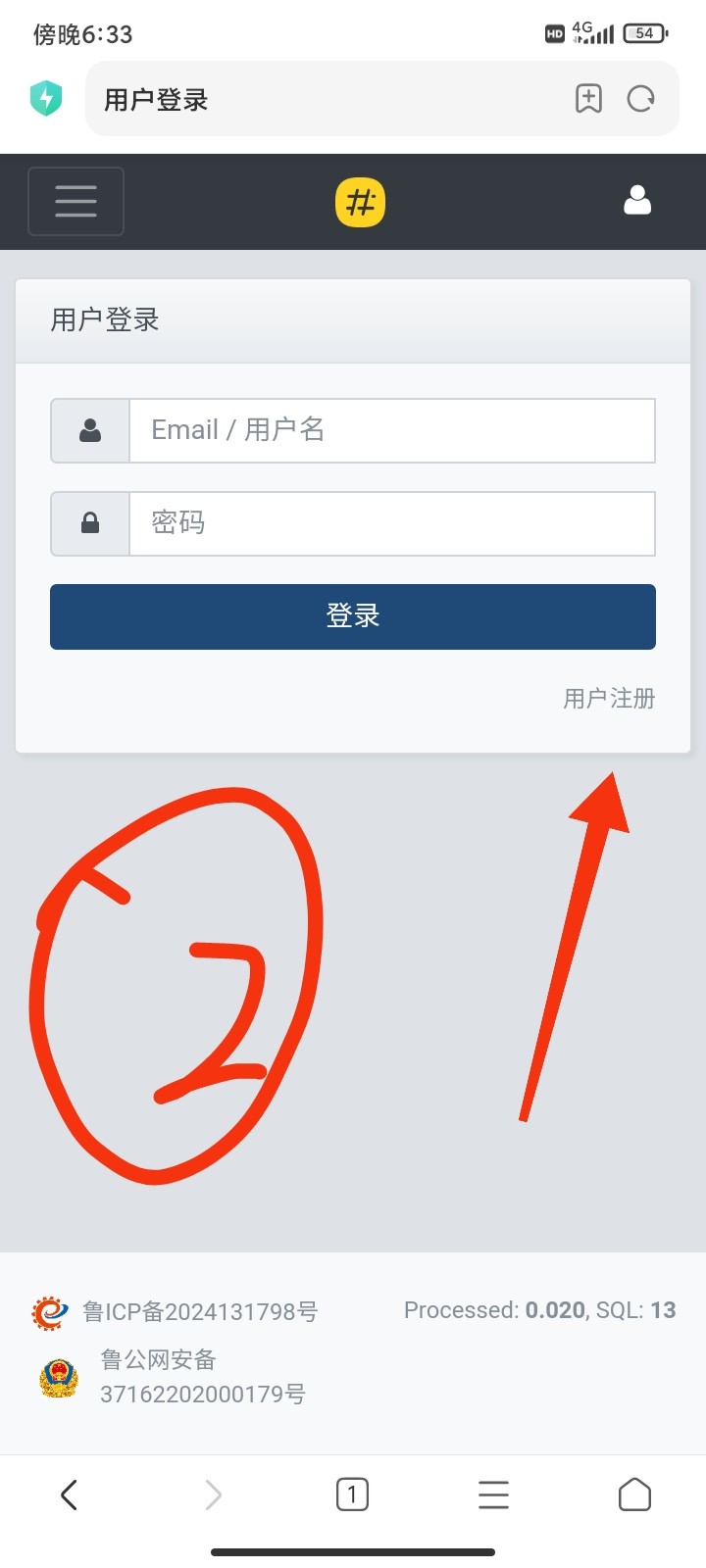Focus the 密码 password field

click(391, 523)
